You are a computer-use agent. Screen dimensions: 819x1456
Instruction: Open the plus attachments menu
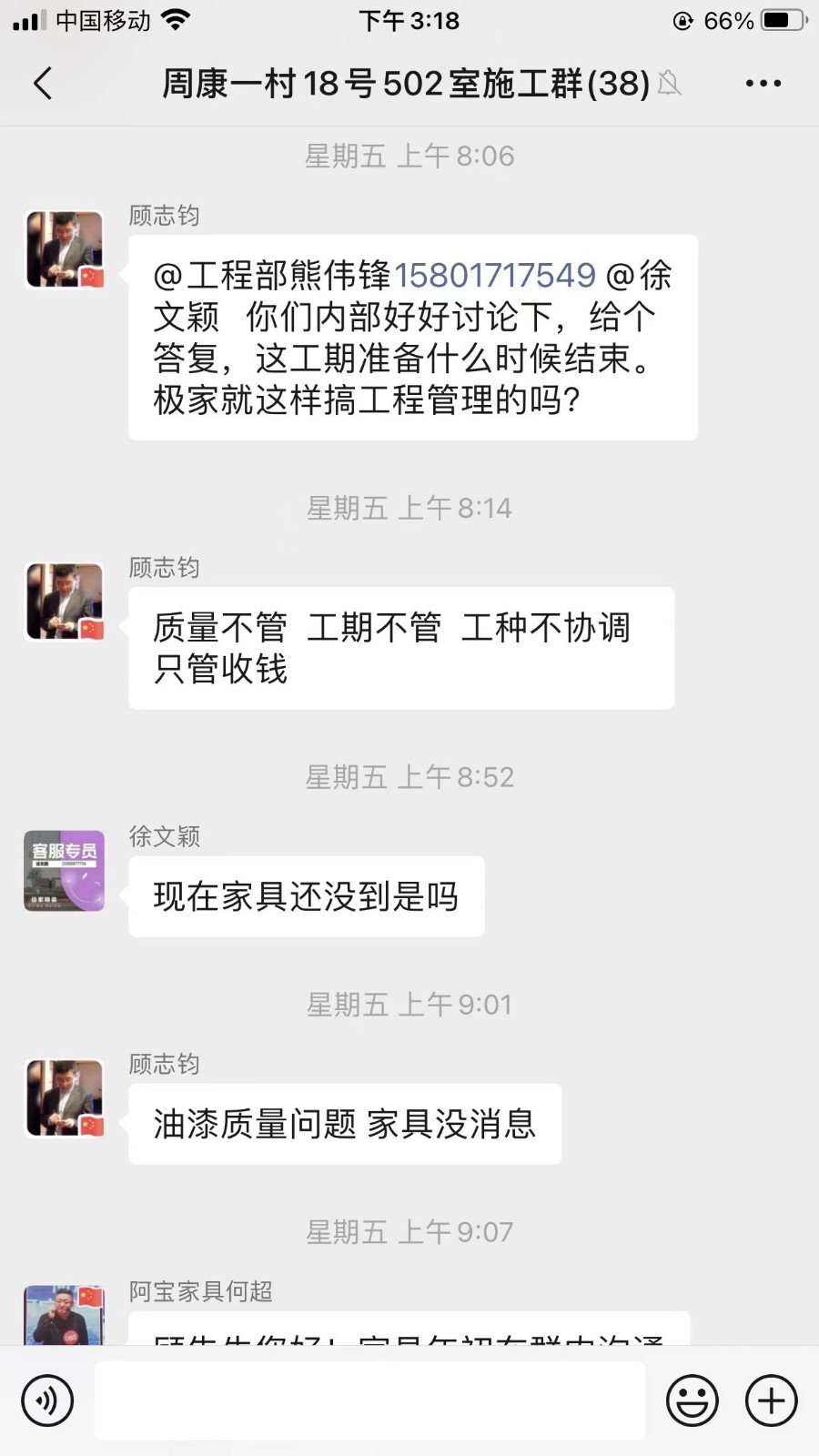point(771,1400)
